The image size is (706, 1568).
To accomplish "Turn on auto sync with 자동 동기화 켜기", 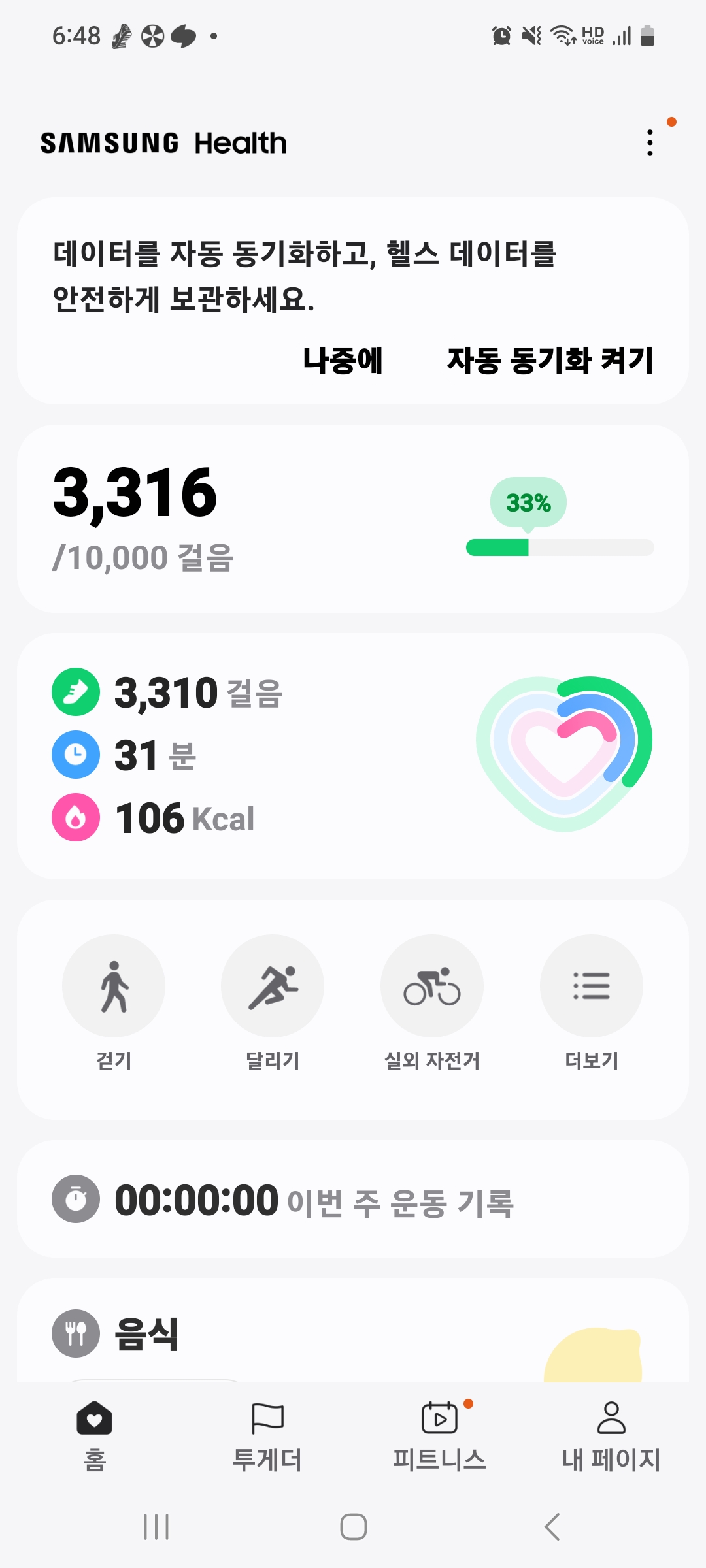I will pos(550,361).
